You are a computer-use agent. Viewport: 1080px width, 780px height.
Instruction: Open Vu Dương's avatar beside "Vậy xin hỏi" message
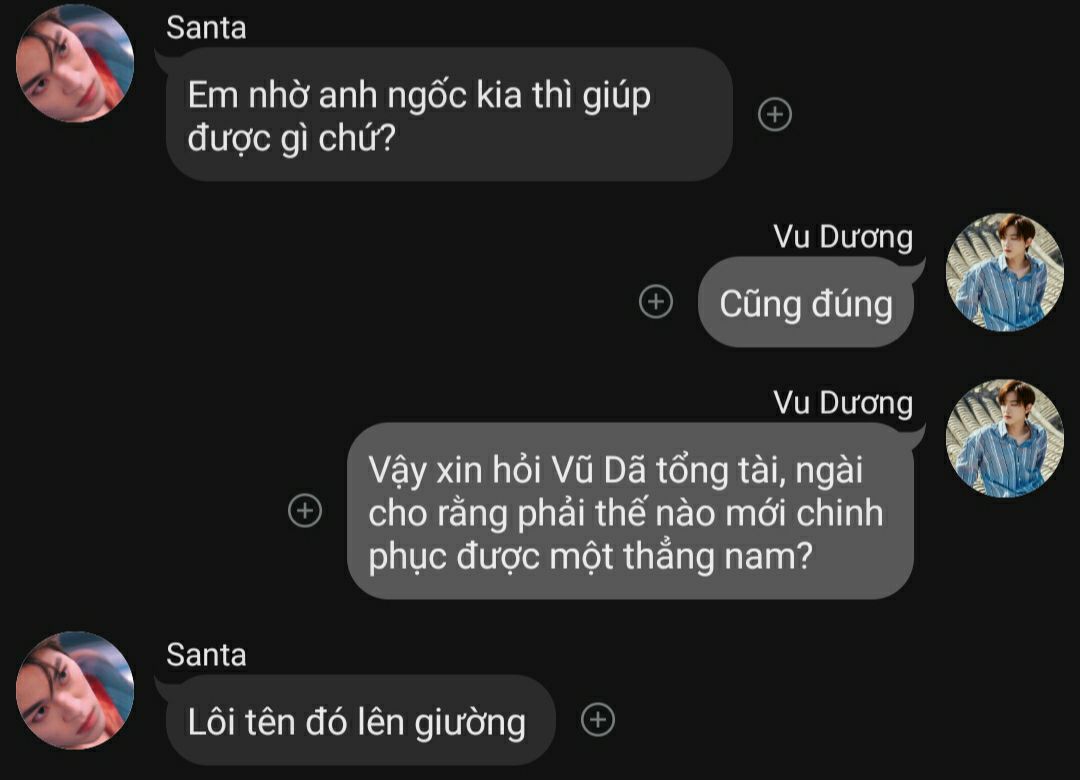(1004, 439)
